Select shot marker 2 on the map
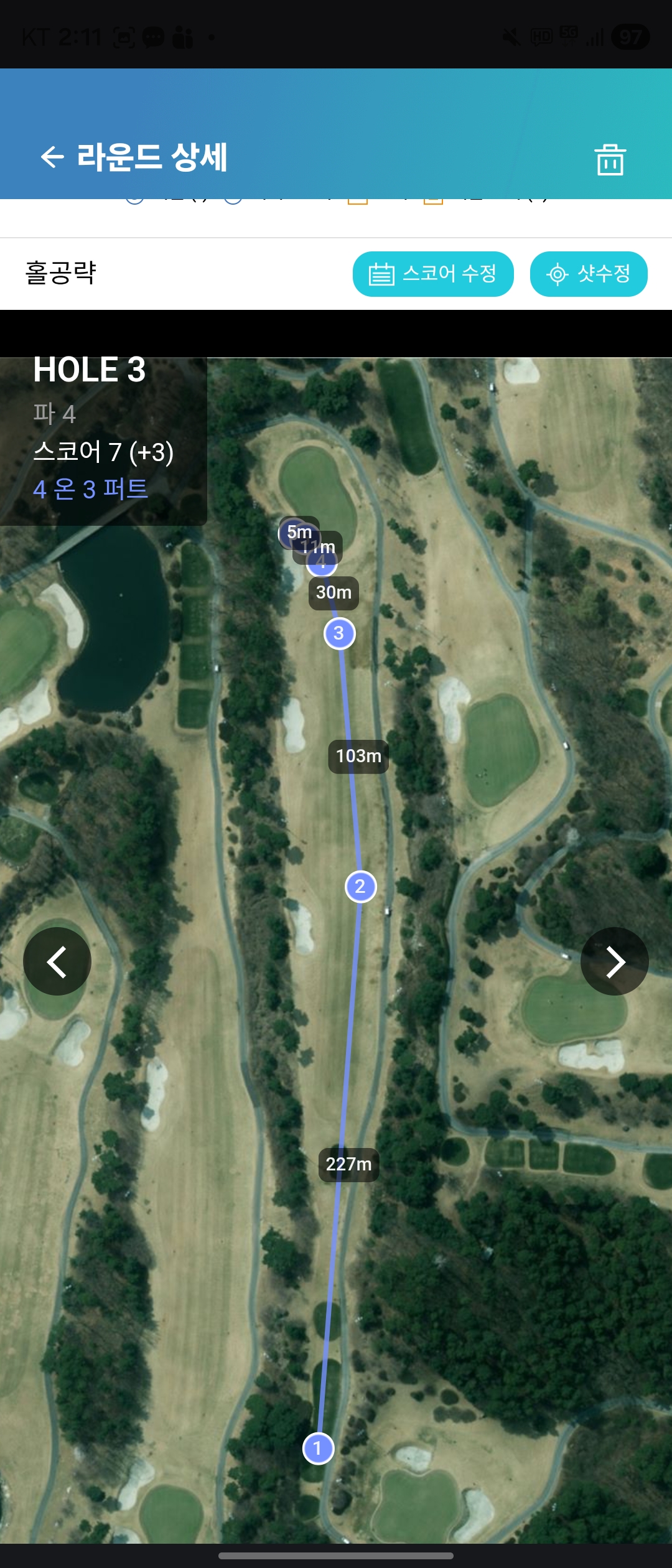 click(360, 887)
